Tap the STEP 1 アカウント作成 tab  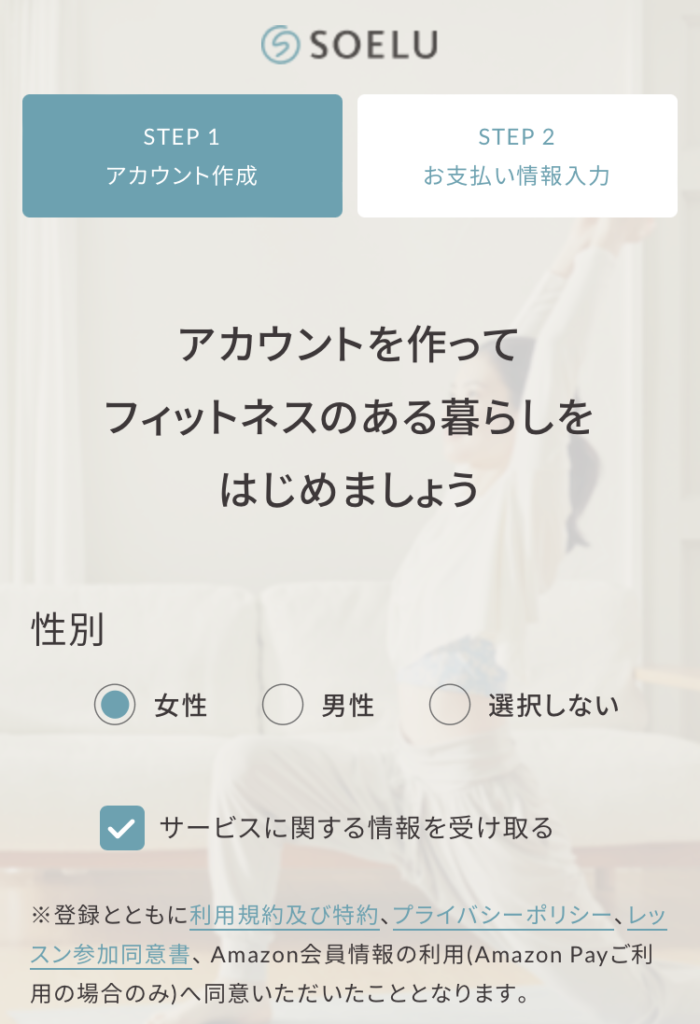[182, 156]
